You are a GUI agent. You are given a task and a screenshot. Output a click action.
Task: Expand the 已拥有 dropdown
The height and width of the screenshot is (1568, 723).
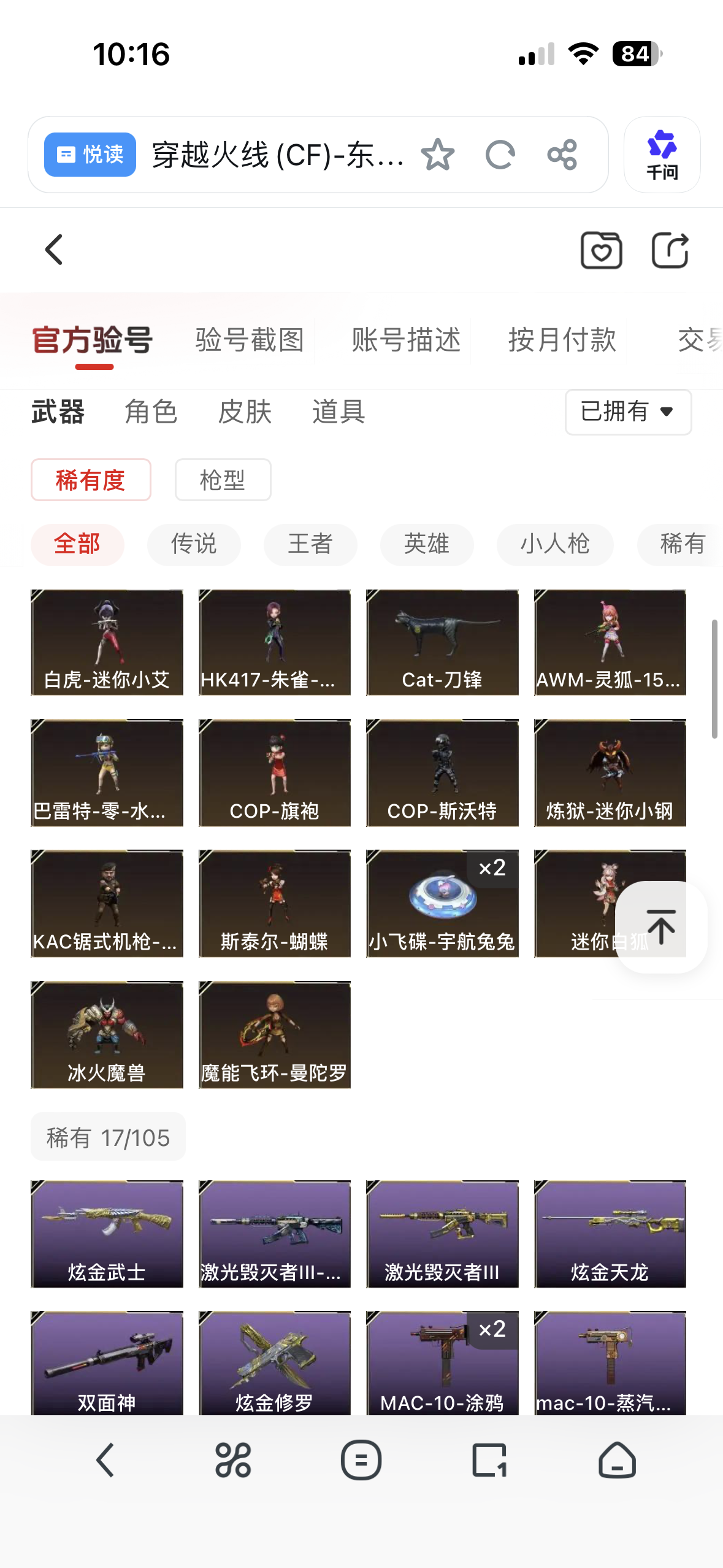(x=628, y=412)
